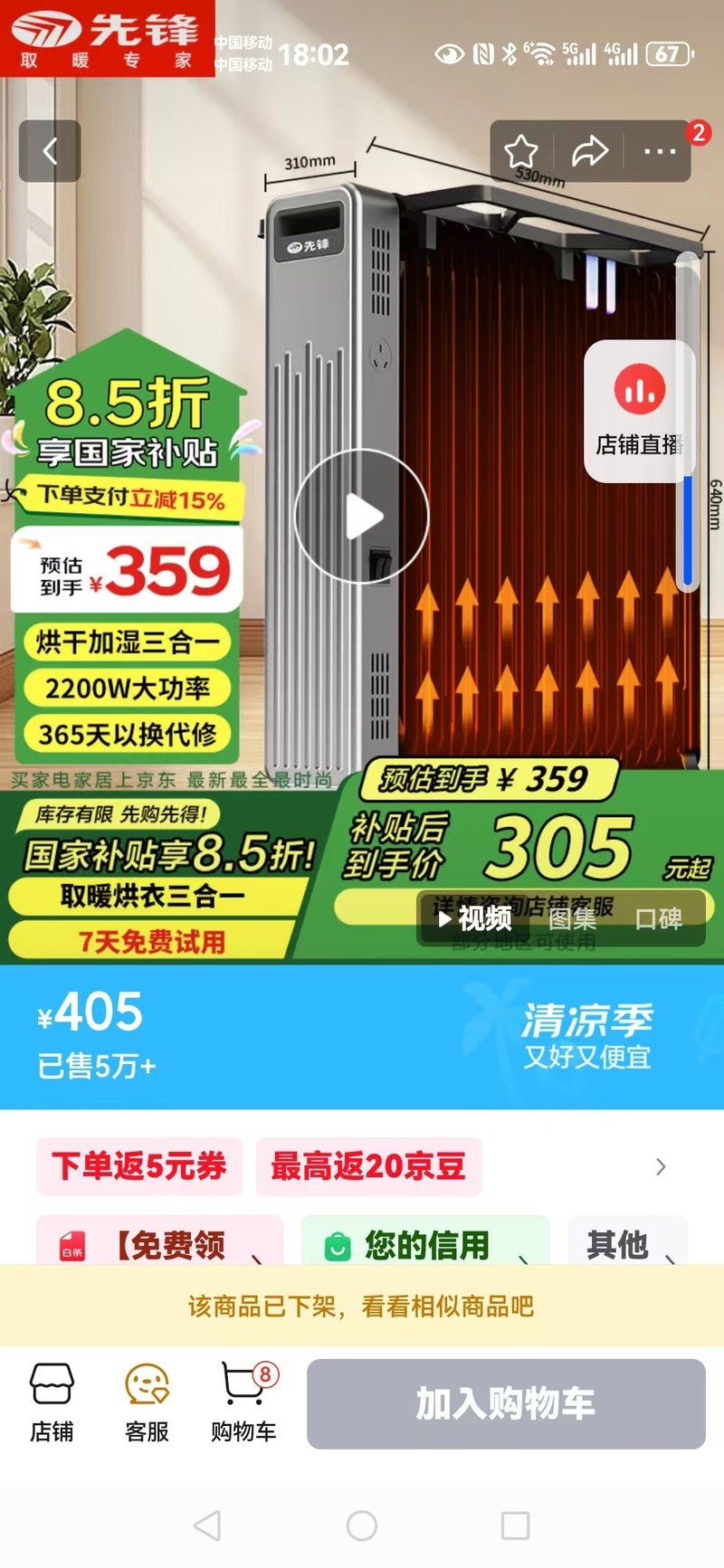
Task: Switch to the 口碑 reviews tab
Action: click(x=659, y=919)
